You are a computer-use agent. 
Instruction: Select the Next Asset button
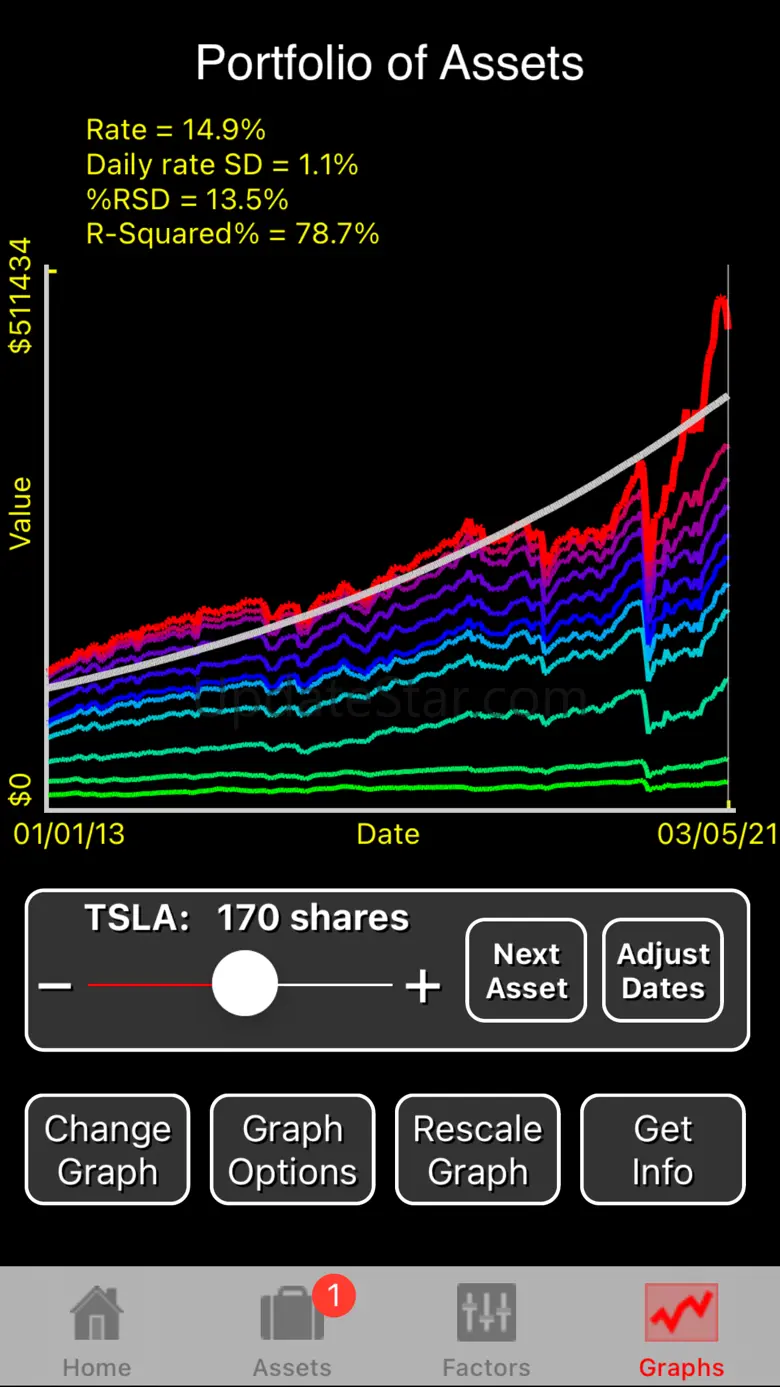click(526, 971)
